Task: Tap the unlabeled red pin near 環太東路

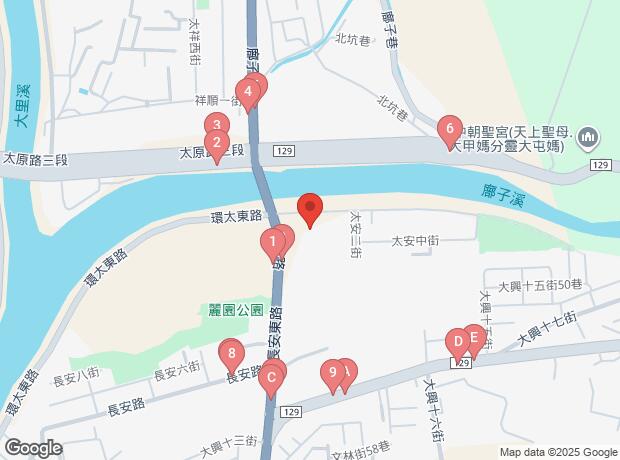Action: (x=310, y=210)
